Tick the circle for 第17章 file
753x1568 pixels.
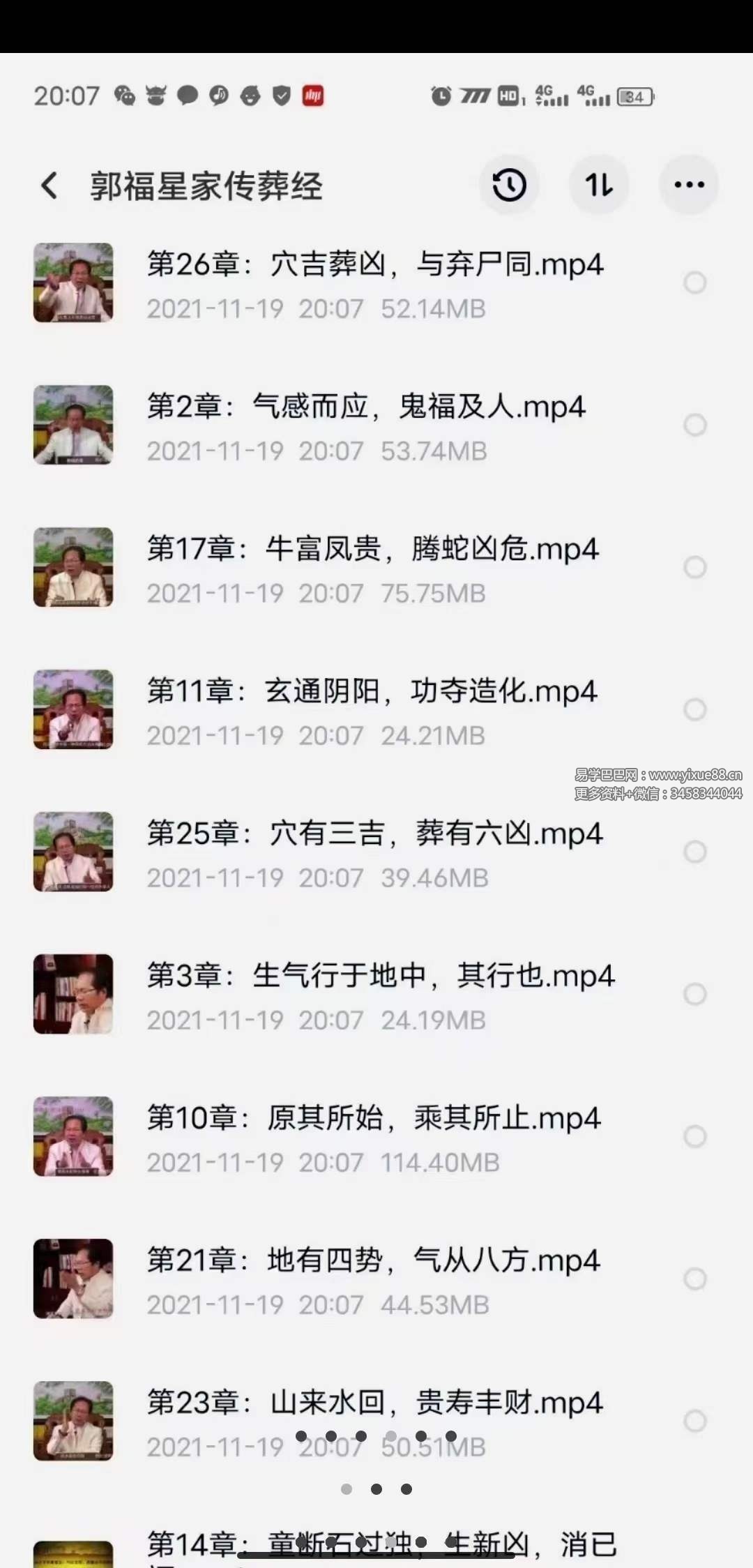coord(694,567)
